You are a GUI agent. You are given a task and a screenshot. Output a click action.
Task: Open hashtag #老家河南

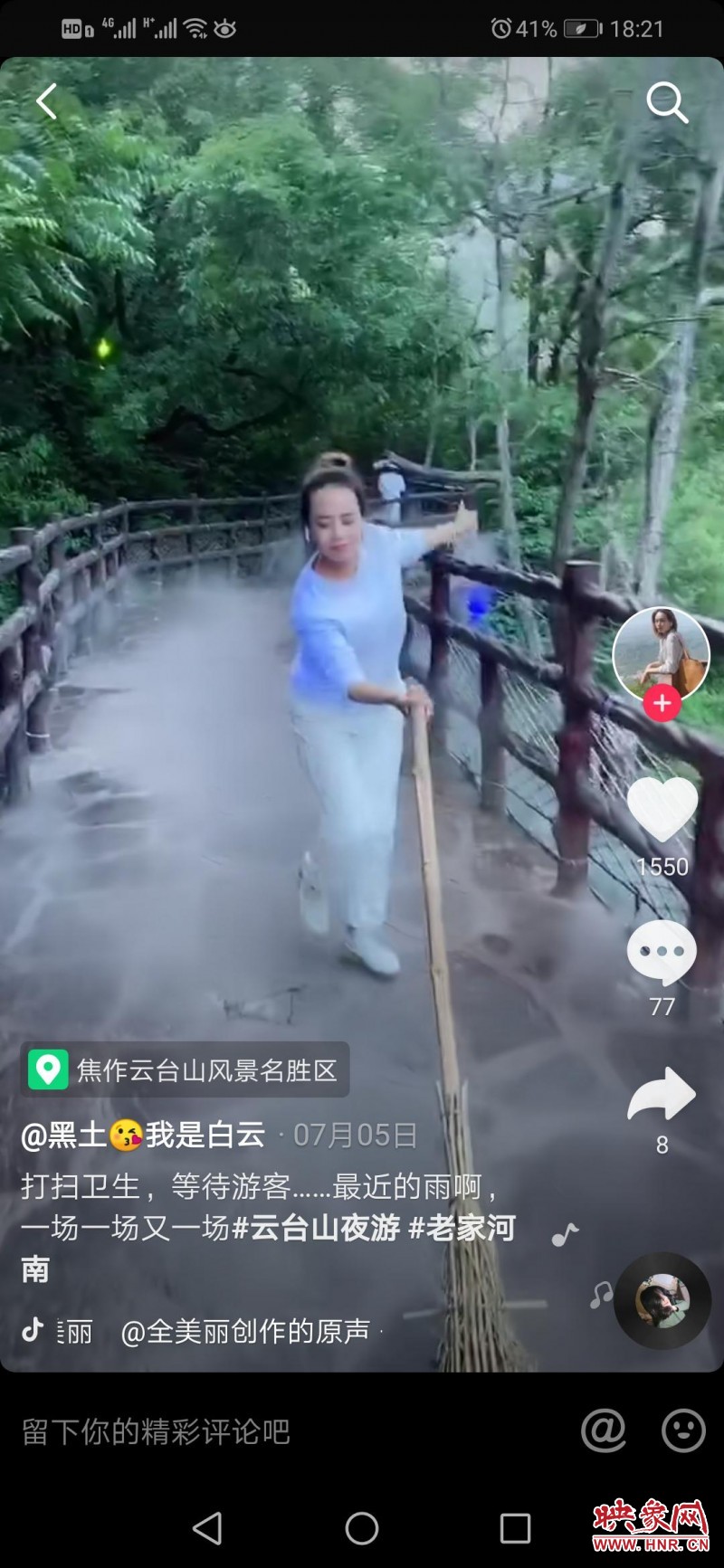pyautogui.click(x=462, y=1229)
